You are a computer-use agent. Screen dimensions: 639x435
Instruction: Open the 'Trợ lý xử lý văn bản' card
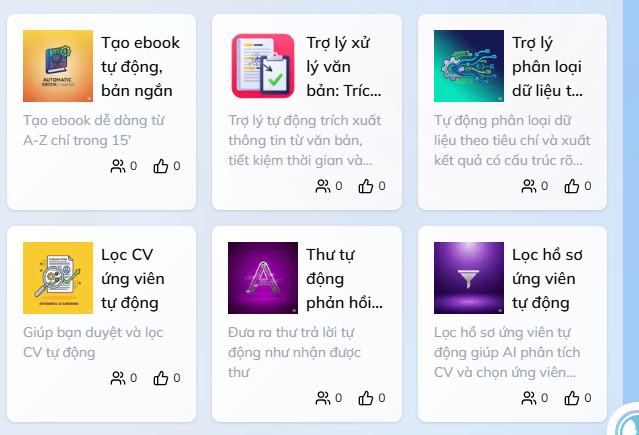tap(343, 67)
